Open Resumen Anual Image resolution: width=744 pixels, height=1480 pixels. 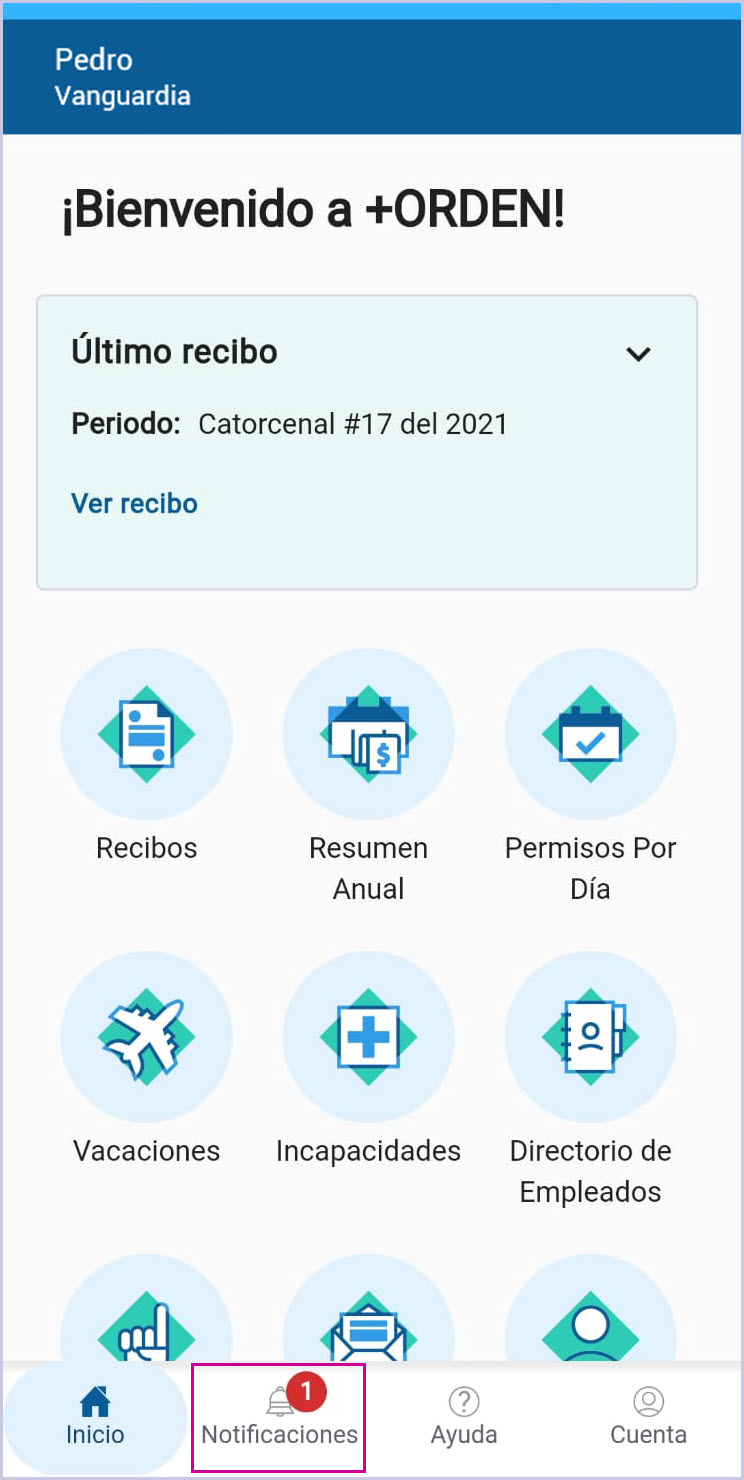(368, 735)
